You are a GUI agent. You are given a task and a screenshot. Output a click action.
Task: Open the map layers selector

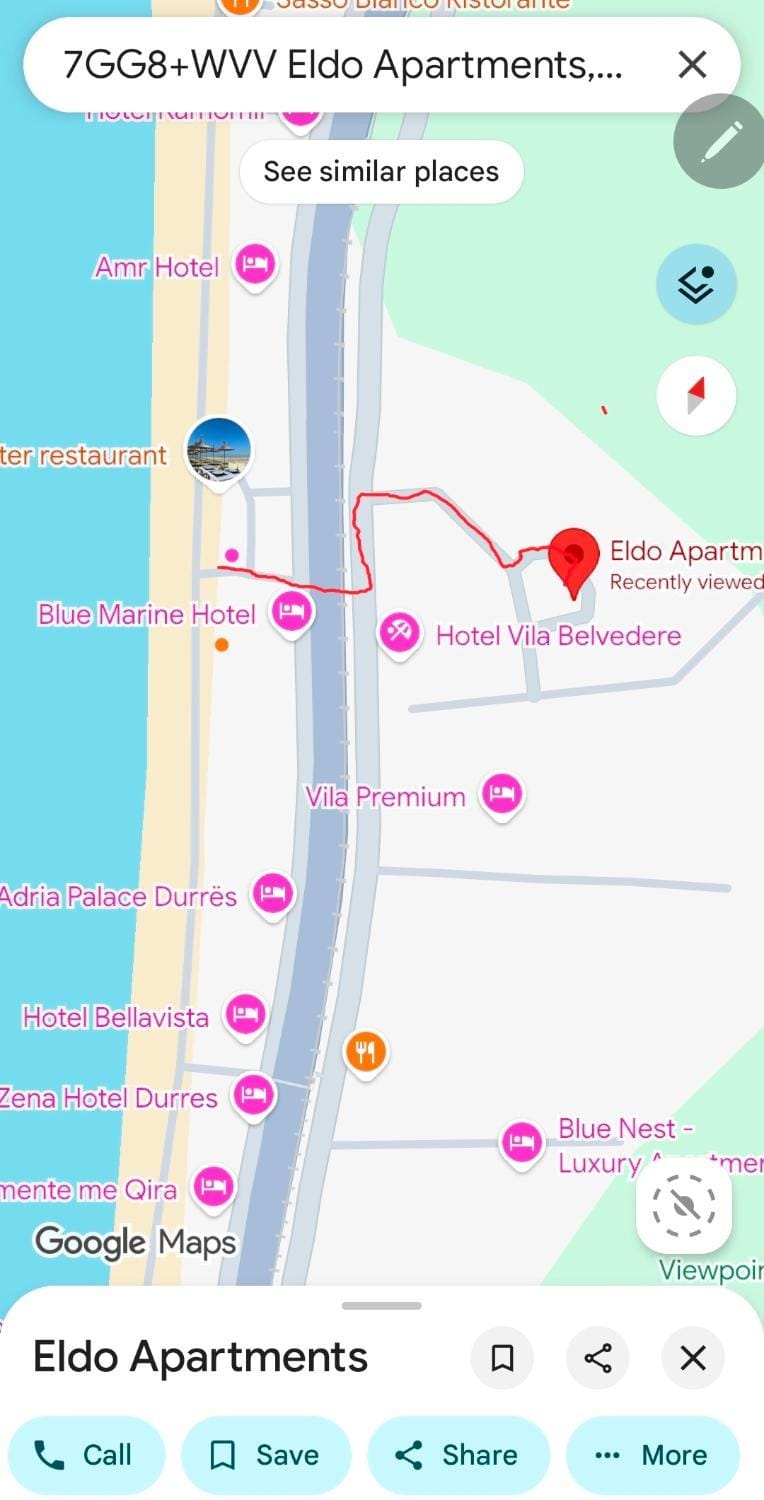point(696,284)
